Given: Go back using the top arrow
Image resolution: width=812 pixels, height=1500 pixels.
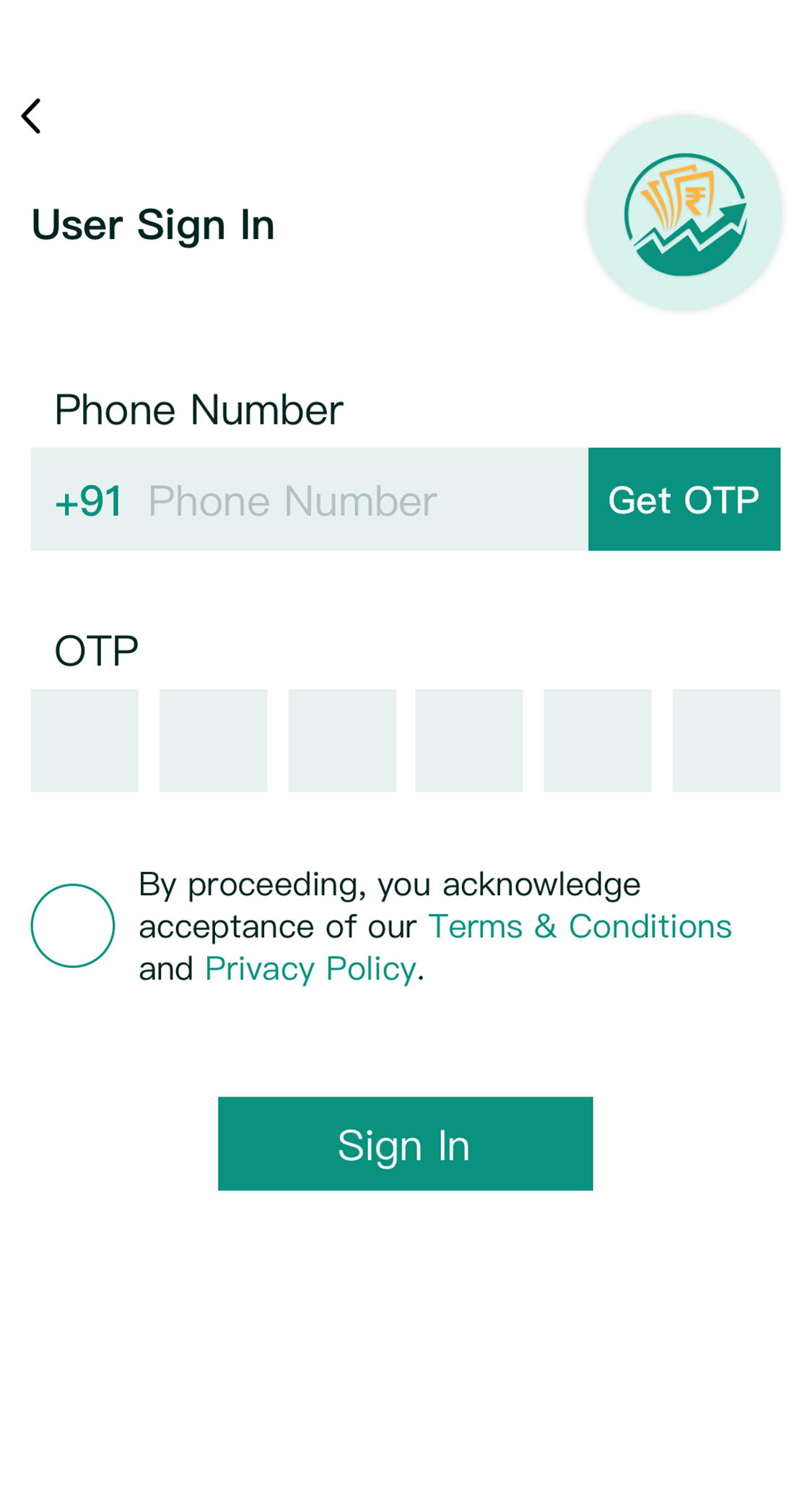Looking at the screenshot, I should 31,116.
